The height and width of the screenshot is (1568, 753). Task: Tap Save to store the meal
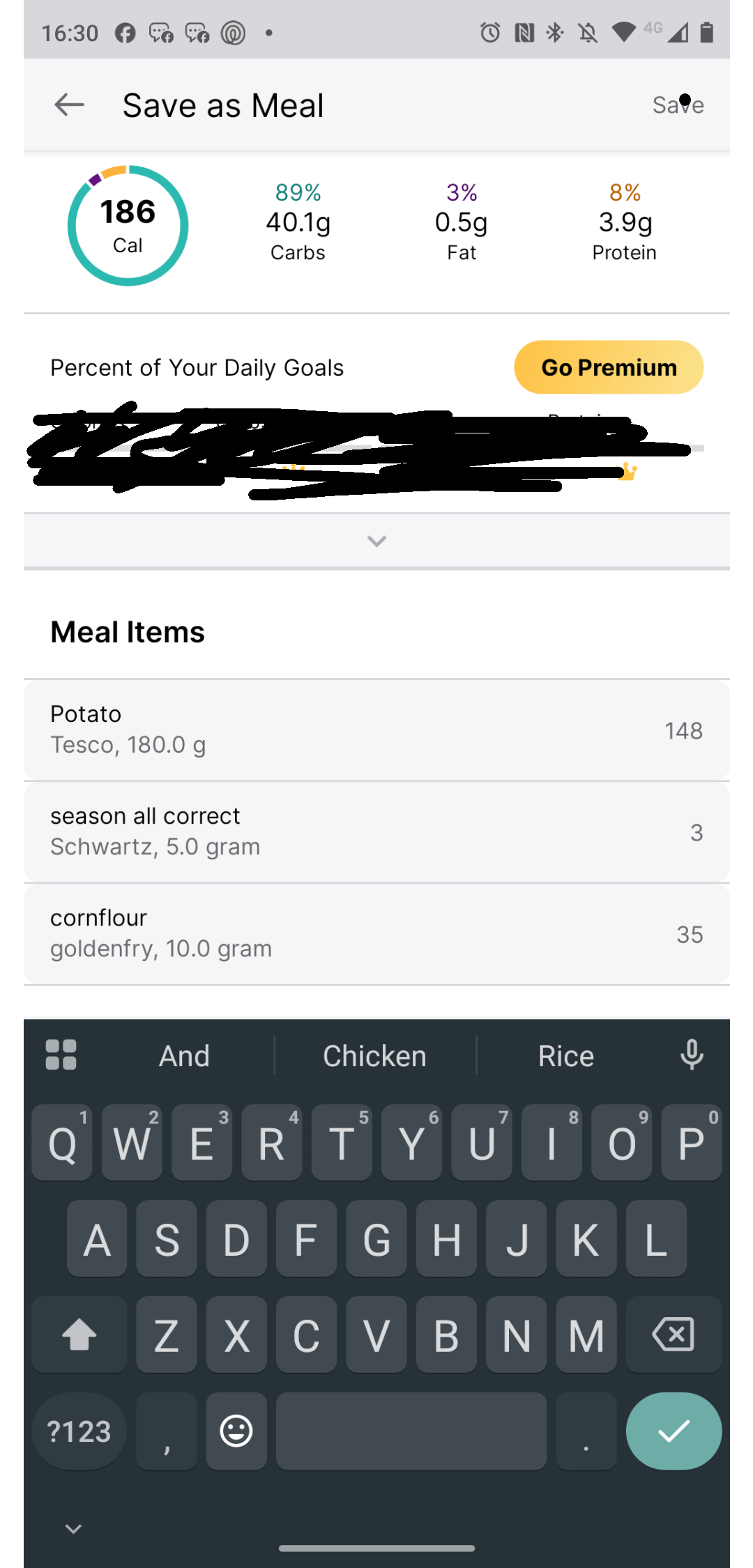click(x=678, y=105)
